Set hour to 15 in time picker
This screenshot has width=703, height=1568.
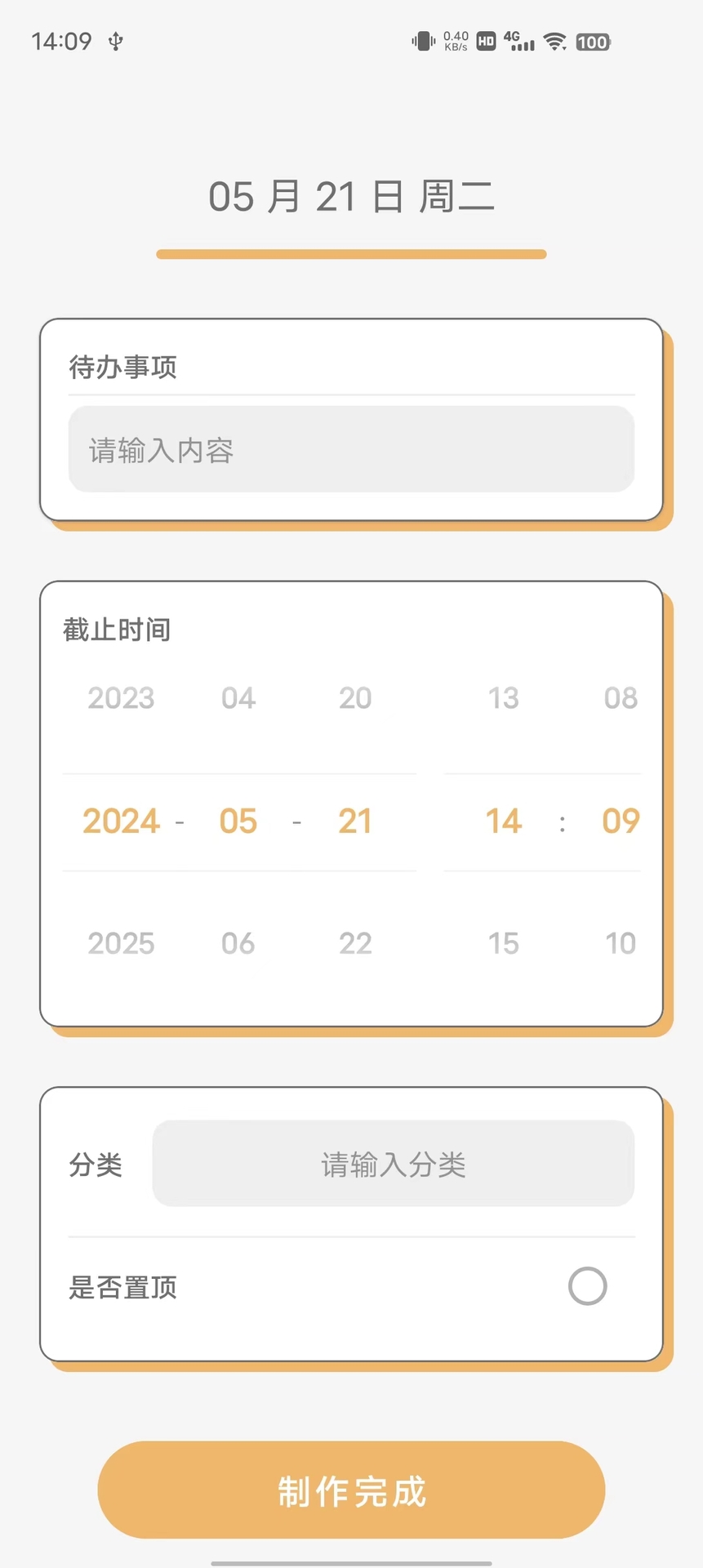[504, 943]
